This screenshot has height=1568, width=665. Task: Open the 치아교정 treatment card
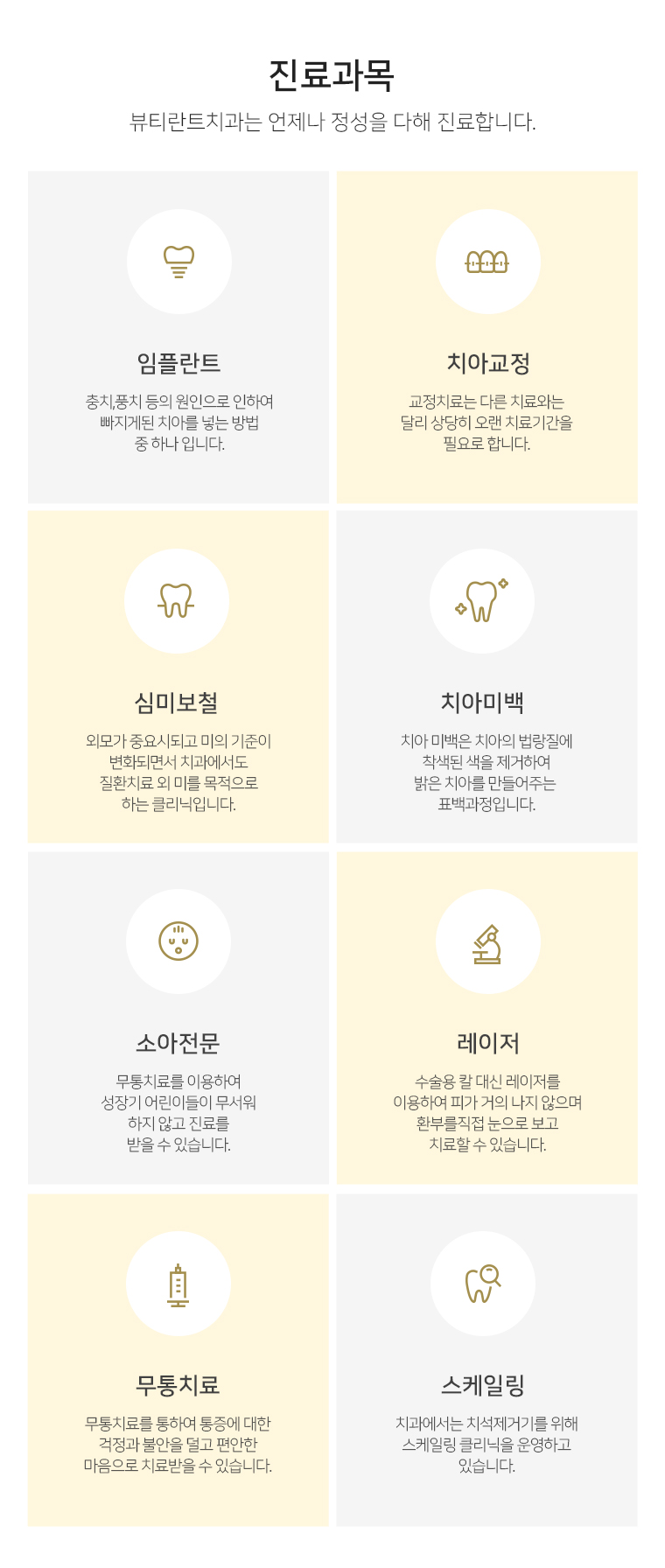point(487,338)
